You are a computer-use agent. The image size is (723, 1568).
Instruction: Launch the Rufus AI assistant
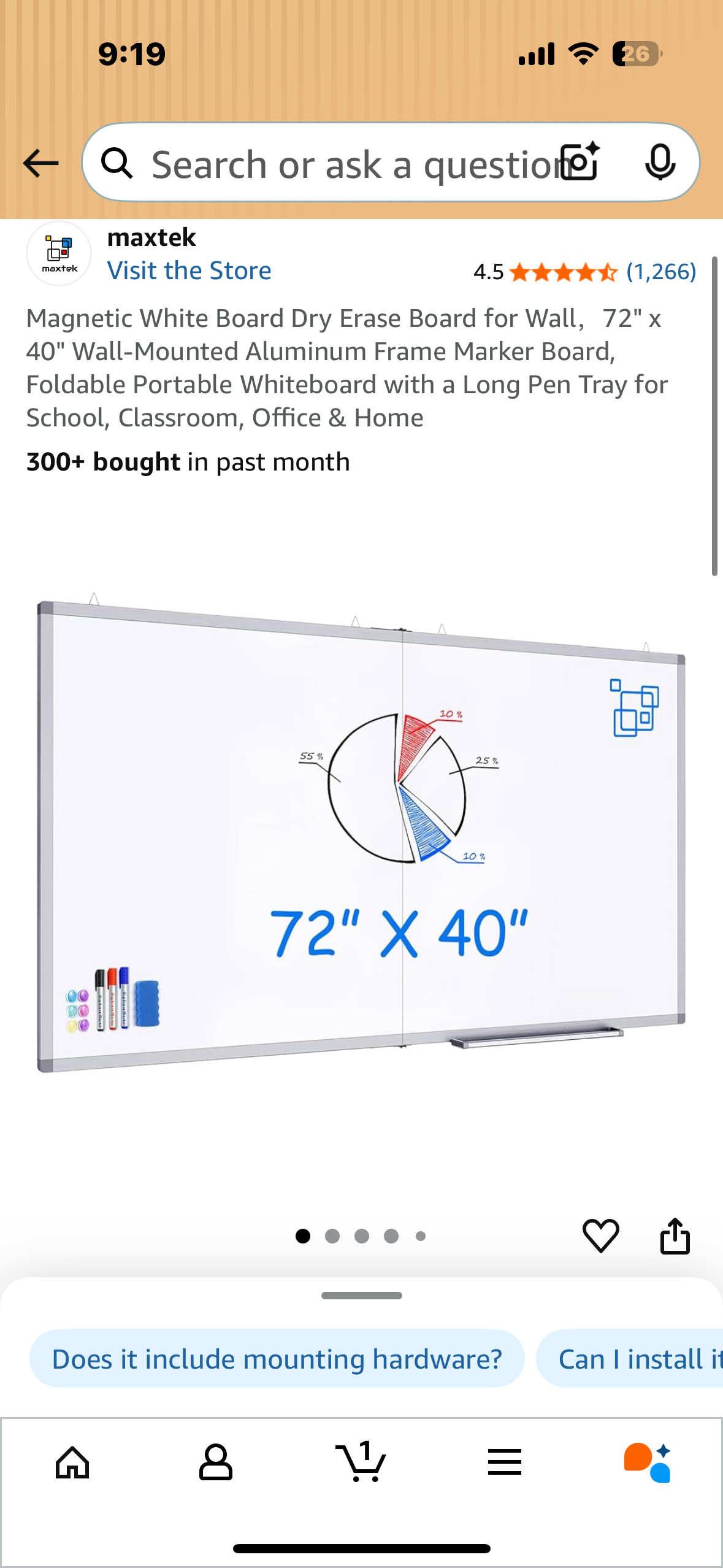(x=648, y=1462)
